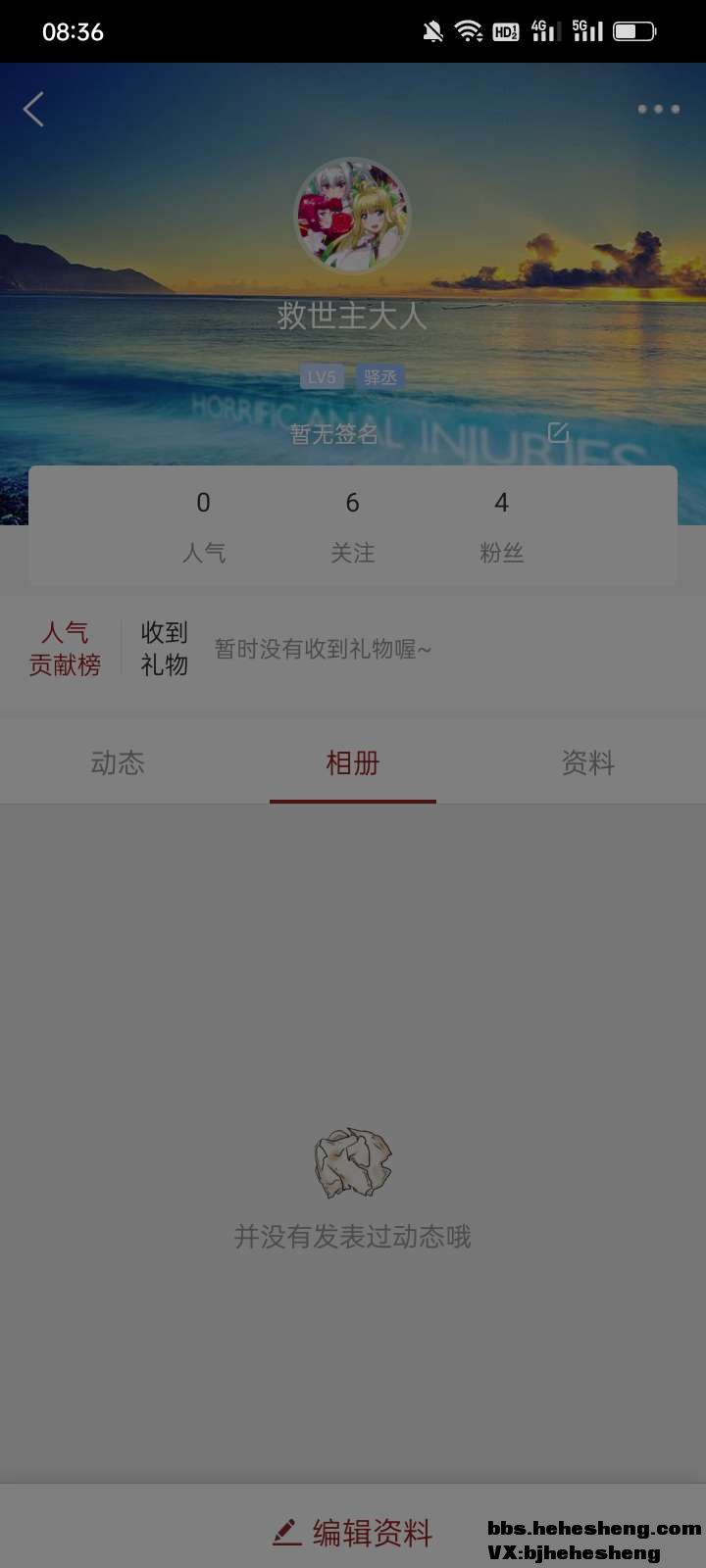Edit the signature with pencil icon
706x1568 pixels.
558,432
